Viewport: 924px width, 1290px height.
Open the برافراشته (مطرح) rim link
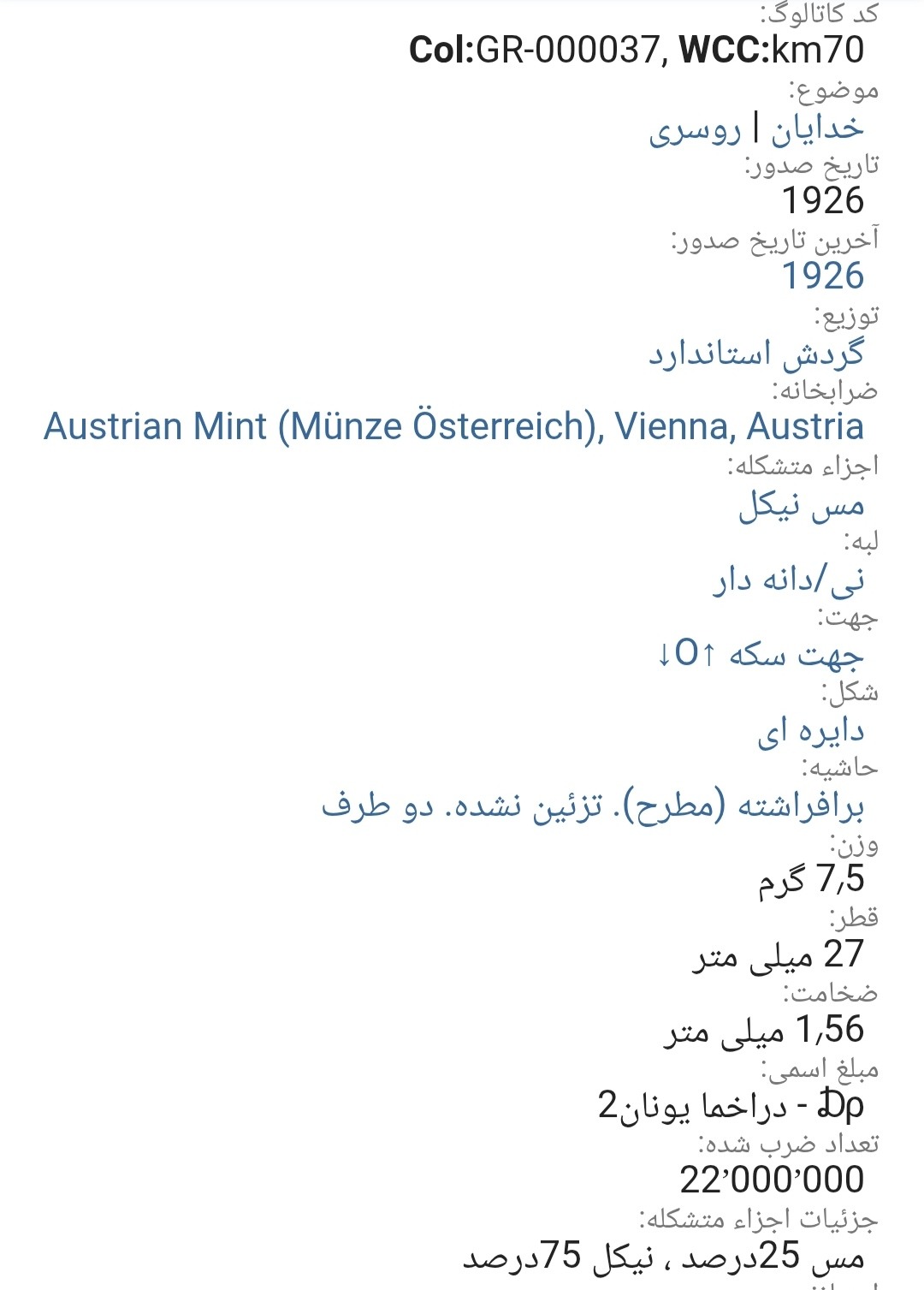click(x=592, y=806)
